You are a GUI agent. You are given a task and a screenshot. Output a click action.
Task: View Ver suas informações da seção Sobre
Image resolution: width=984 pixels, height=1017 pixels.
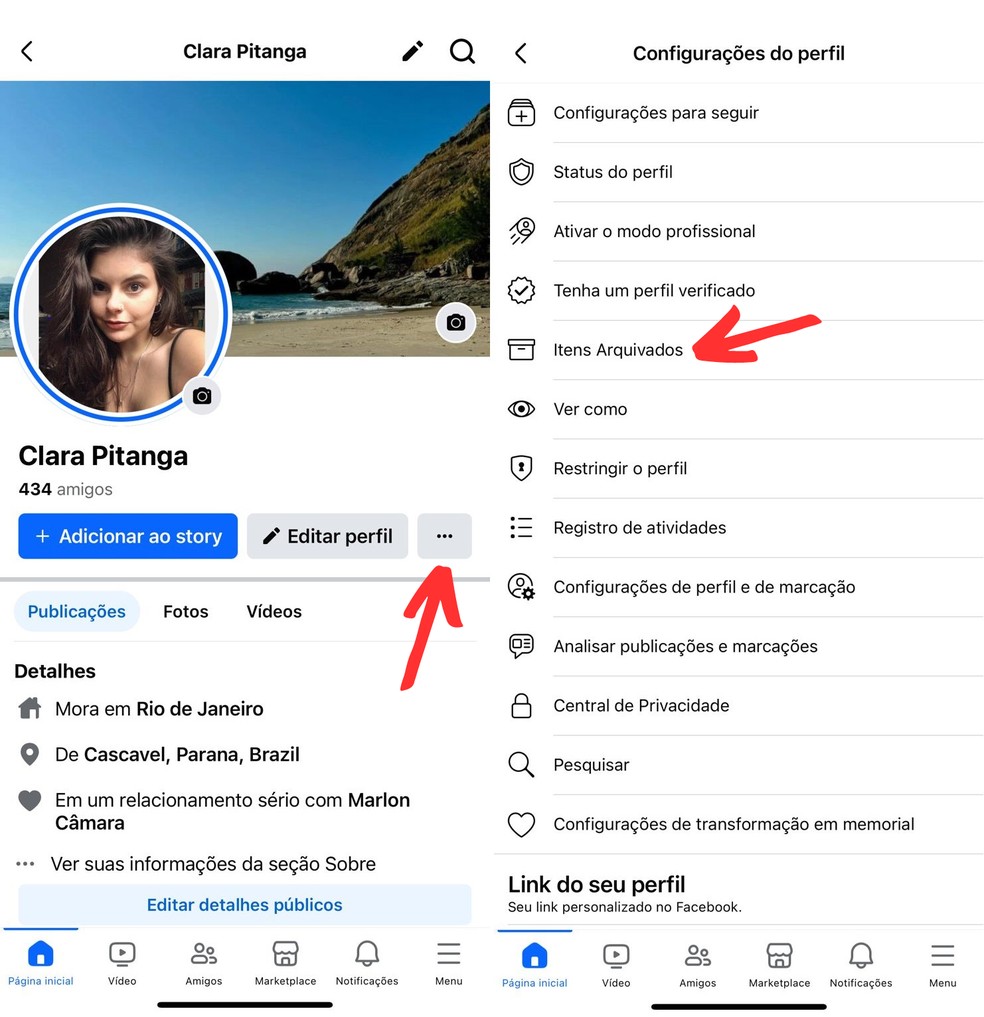[x=213, y=864]
